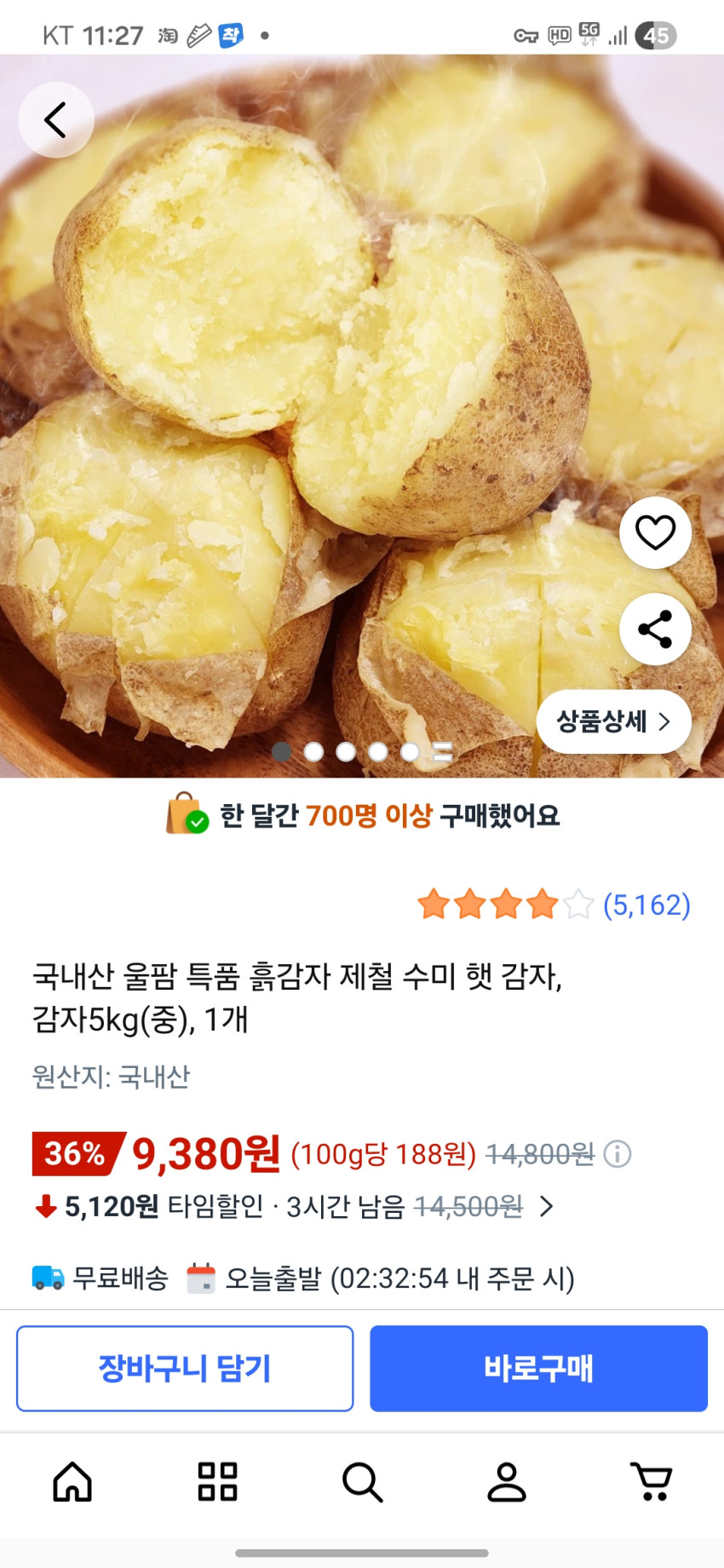The image size is (724, 1568).
Task: Show price info next to 14,800원
Action: coord(618,1154)
